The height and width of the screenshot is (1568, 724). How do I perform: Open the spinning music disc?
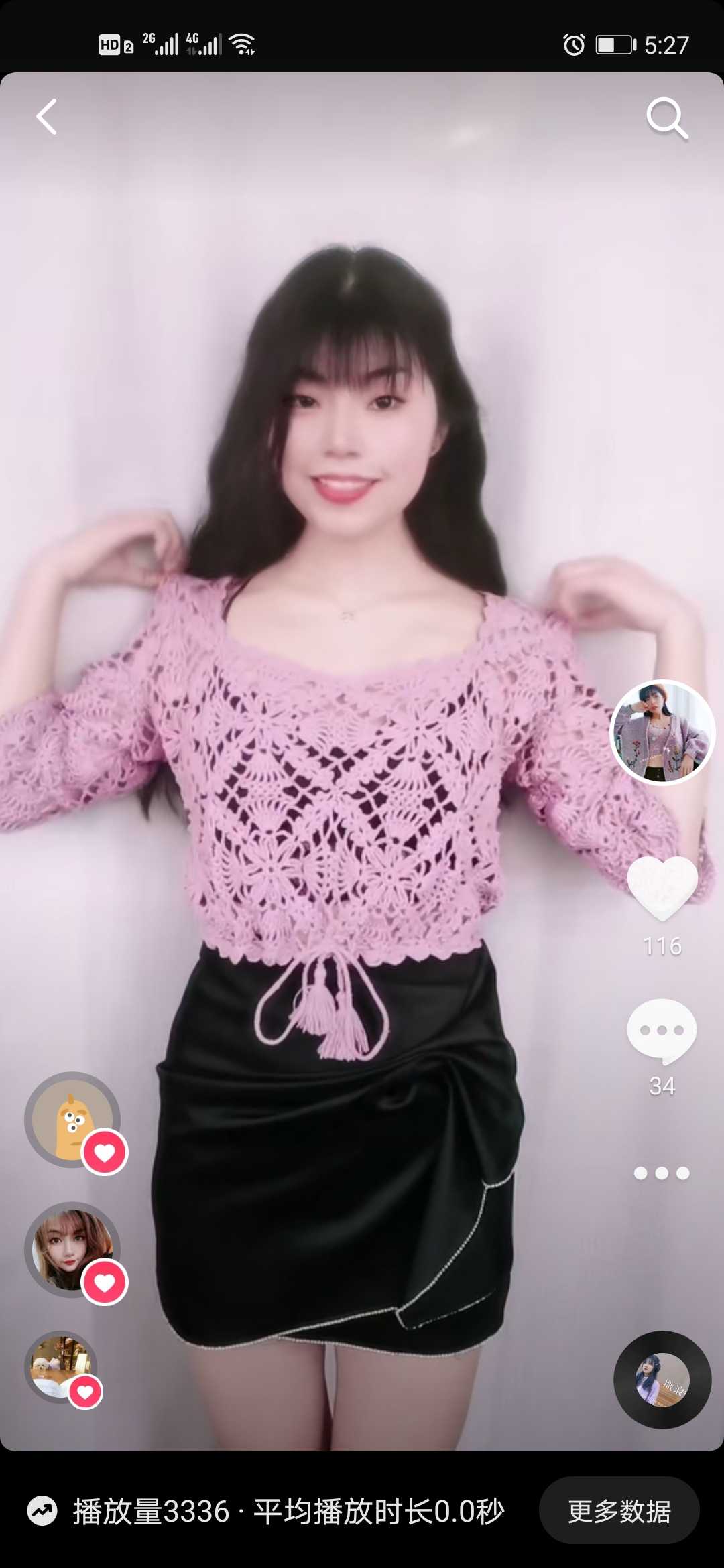coord(662,1380)
